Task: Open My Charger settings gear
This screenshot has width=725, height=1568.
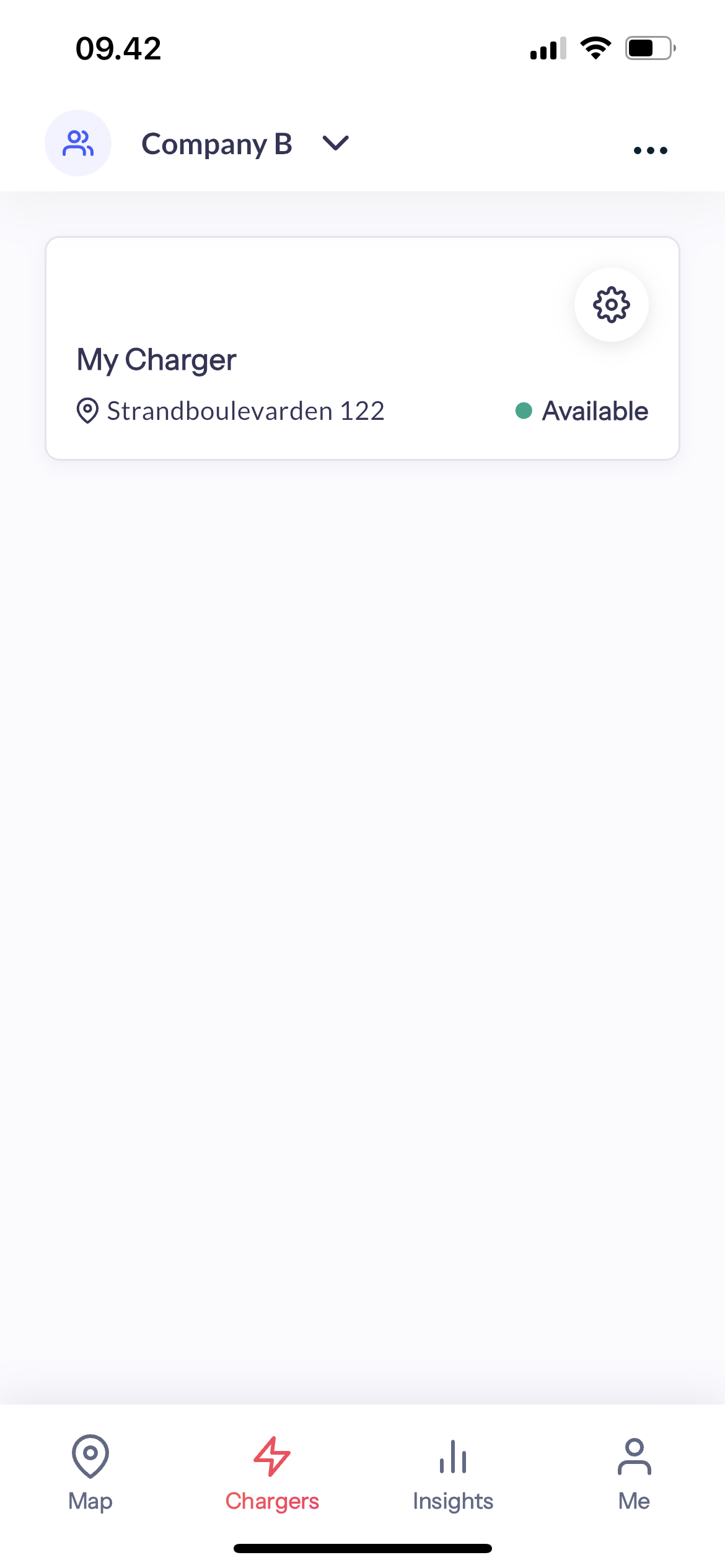Action: point(611,305)
